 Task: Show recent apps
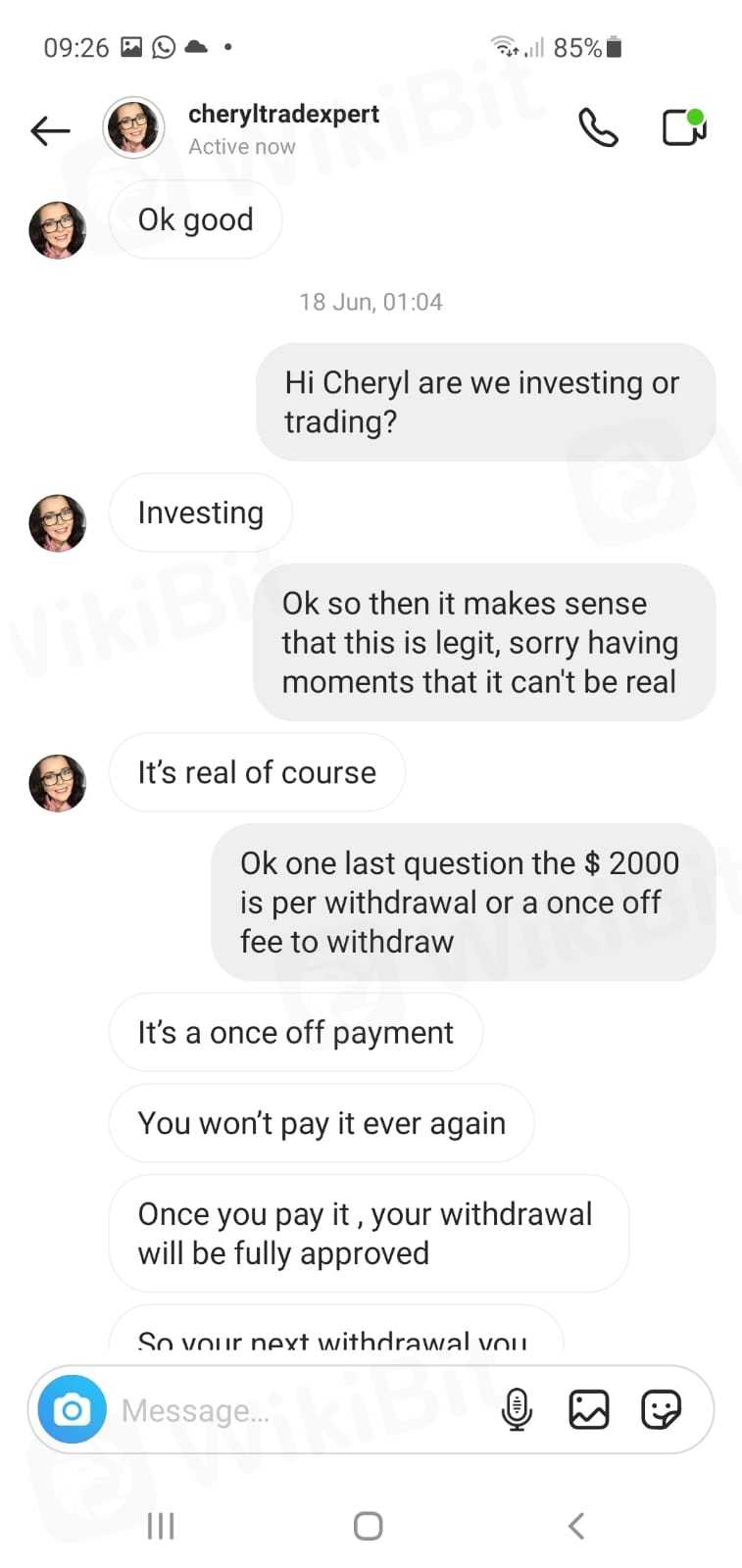tap(160, 1526)
